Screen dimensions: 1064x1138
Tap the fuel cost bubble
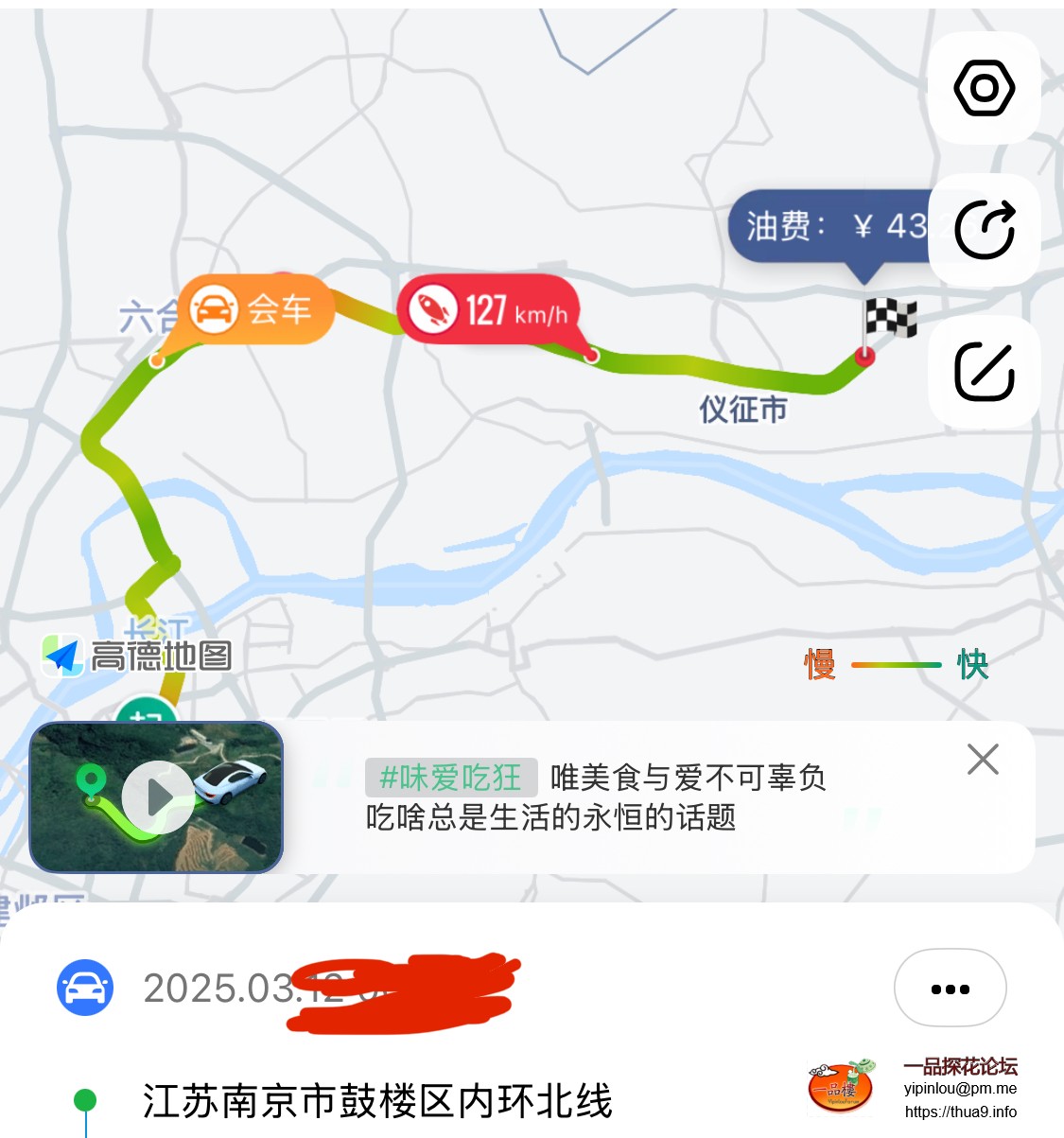[x=830, y=226]
